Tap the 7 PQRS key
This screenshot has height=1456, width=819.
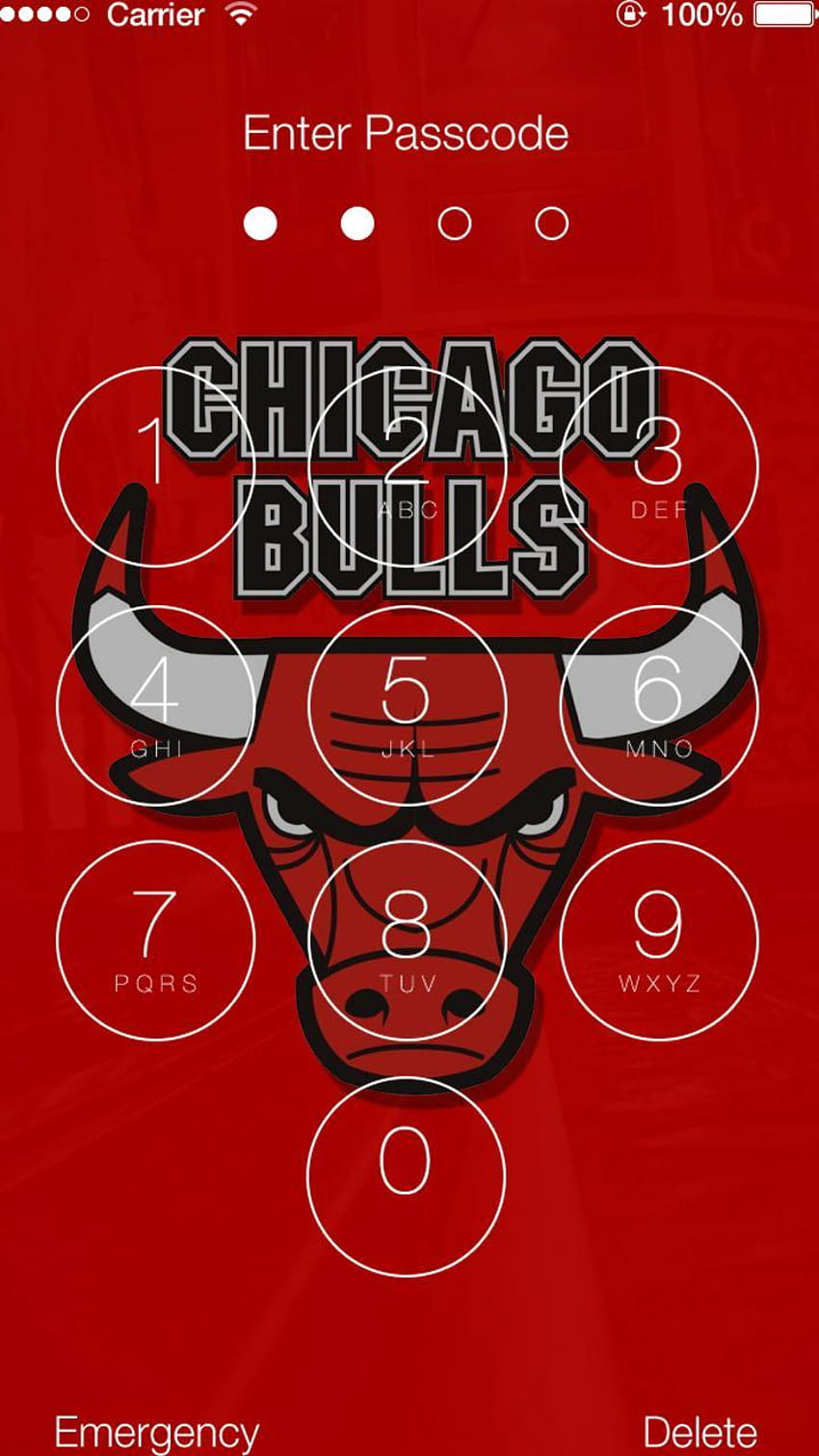point(156,940)
